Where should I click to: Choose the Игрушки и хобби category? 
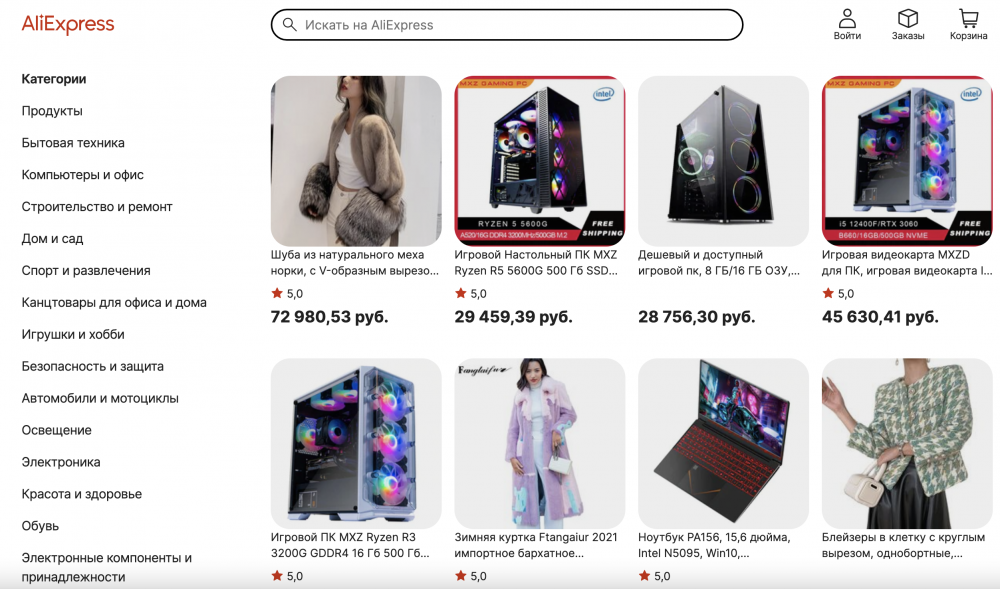tap(73, 334)
